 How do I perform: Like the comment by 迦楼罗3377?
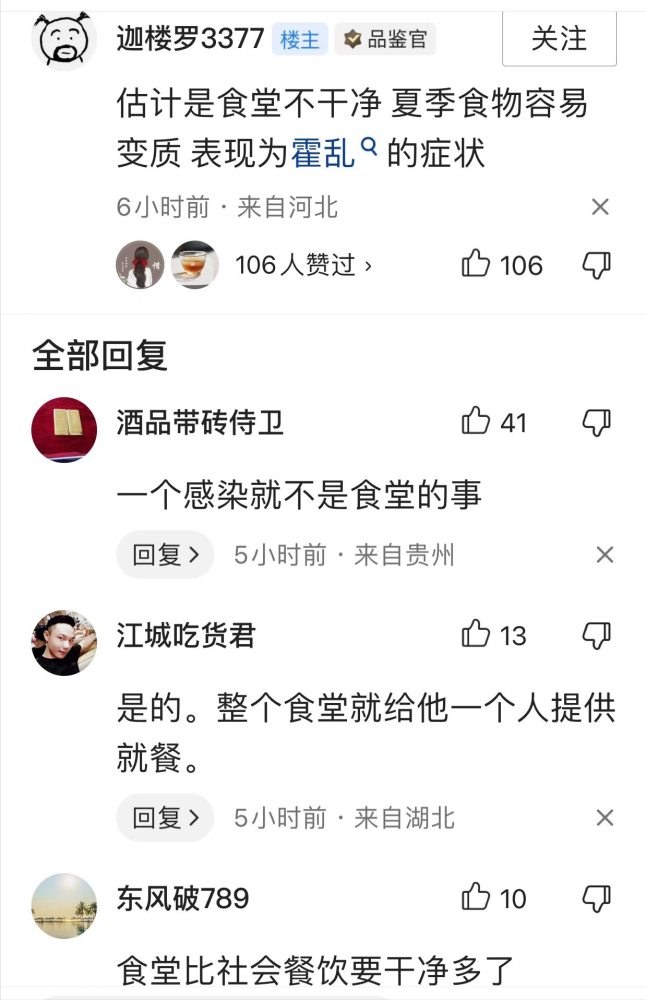[502, 265]
